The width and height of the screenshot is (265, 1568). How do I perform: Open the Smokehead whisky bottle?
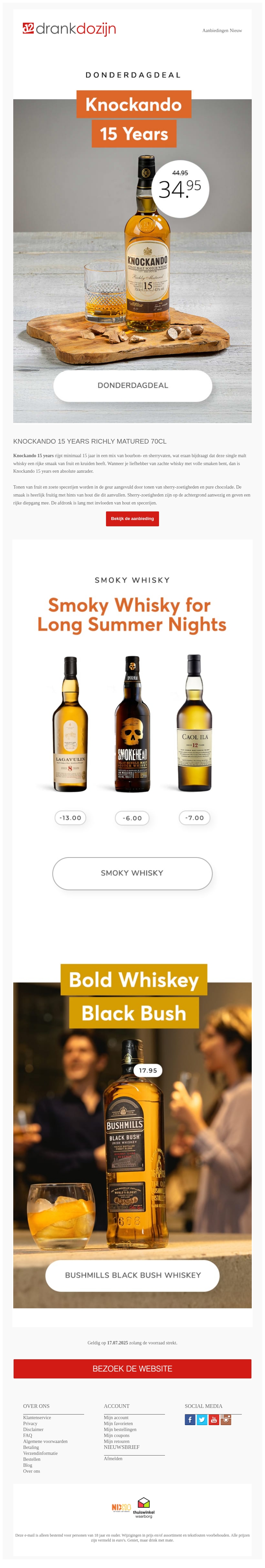tap(132, 724)
